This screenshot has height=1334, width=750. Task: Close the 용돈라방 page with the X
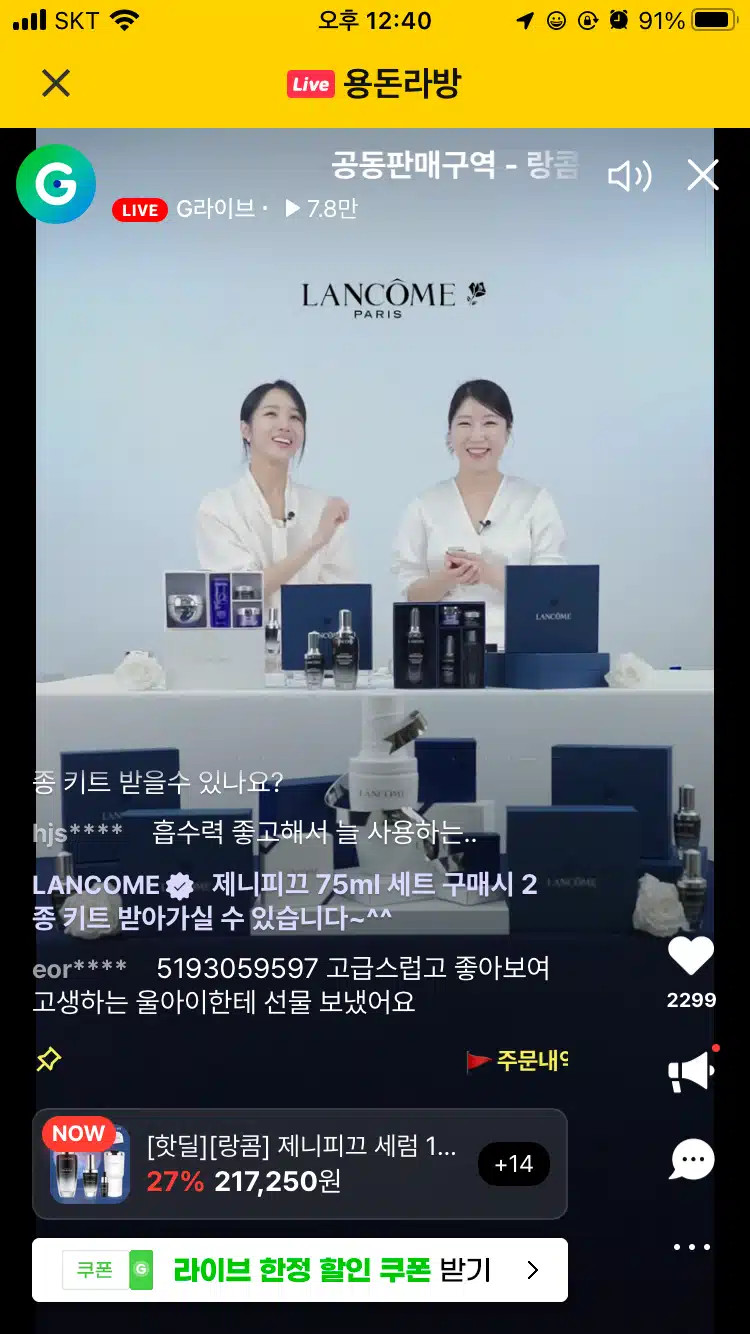(x=56, y=83)
